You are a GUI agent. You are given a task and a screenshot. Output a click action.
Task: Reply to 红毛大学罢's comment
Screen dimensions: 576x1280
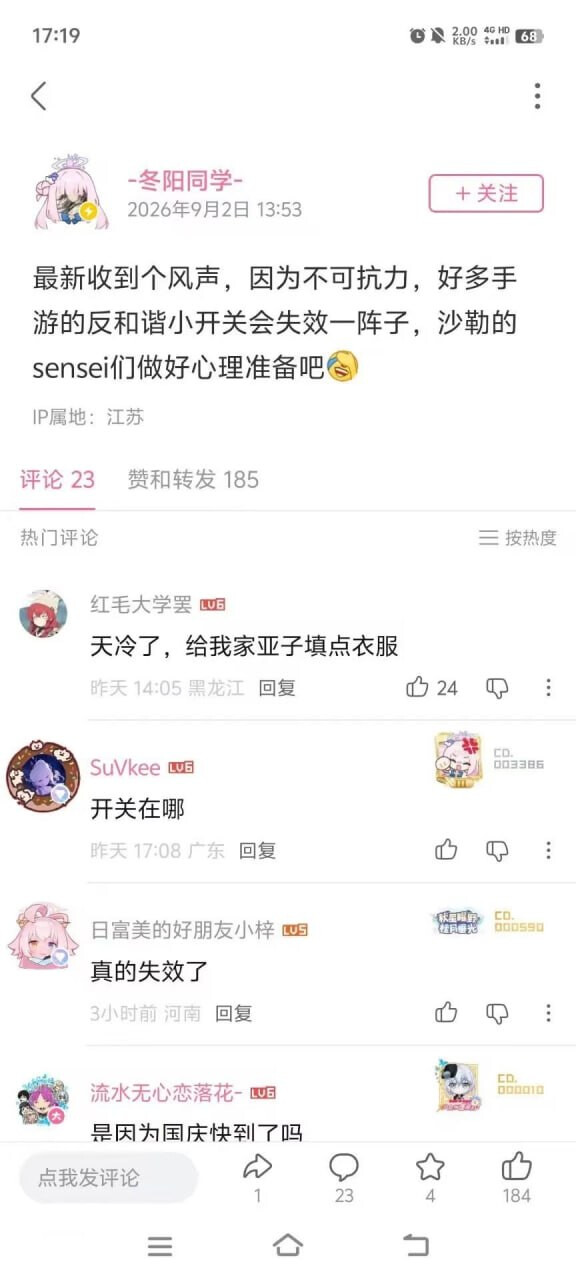click(x=277, y=688)
